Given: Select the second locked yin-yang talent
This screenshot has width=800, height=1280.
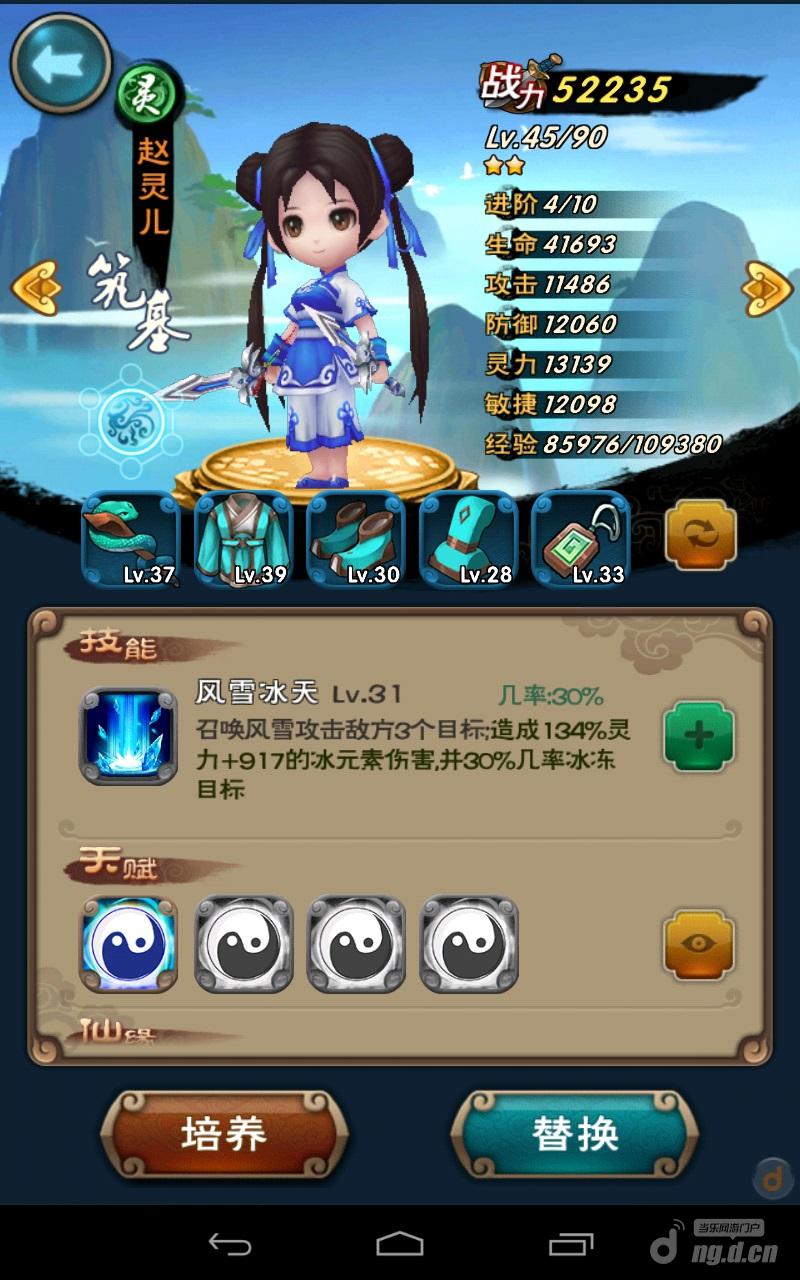Looking at the screenshot, I should click(x=243, y=944).
